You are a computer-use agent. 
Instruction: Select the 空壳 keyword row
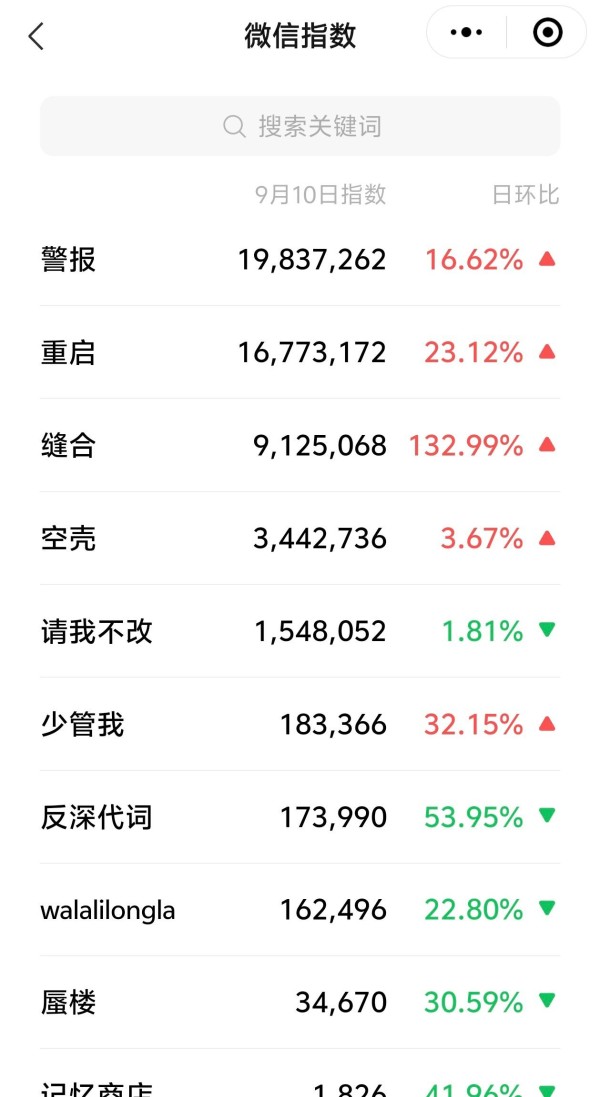pyautogui.click(x=300, y=539)
